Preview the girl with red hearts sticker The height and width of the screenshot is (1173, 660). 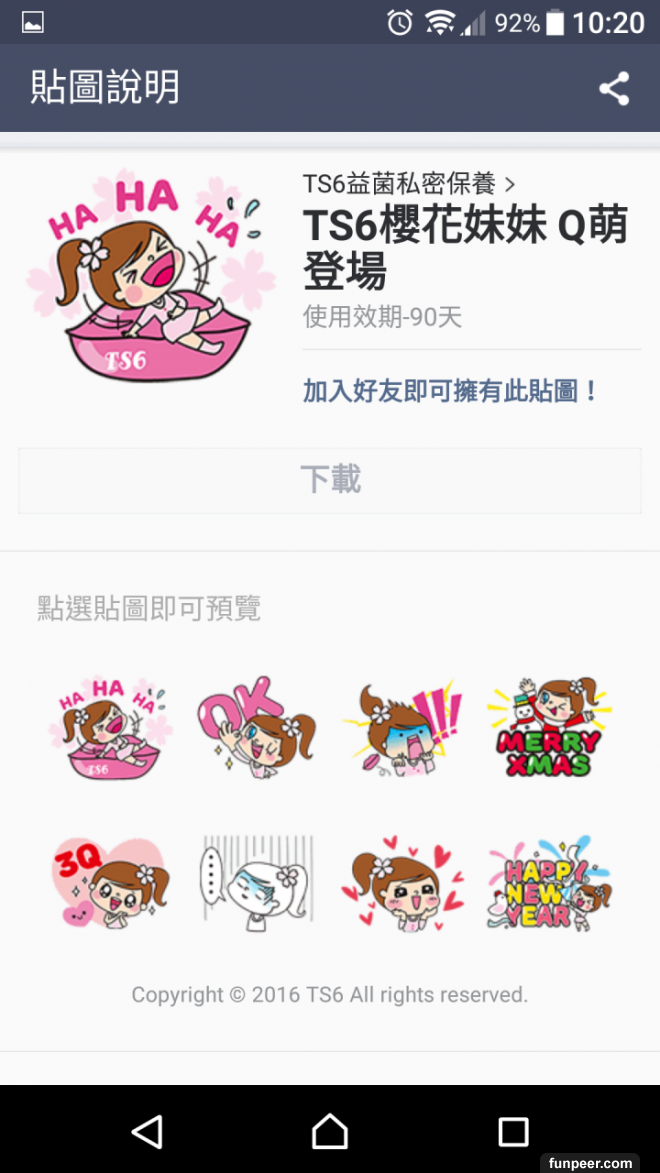(401, 884)
